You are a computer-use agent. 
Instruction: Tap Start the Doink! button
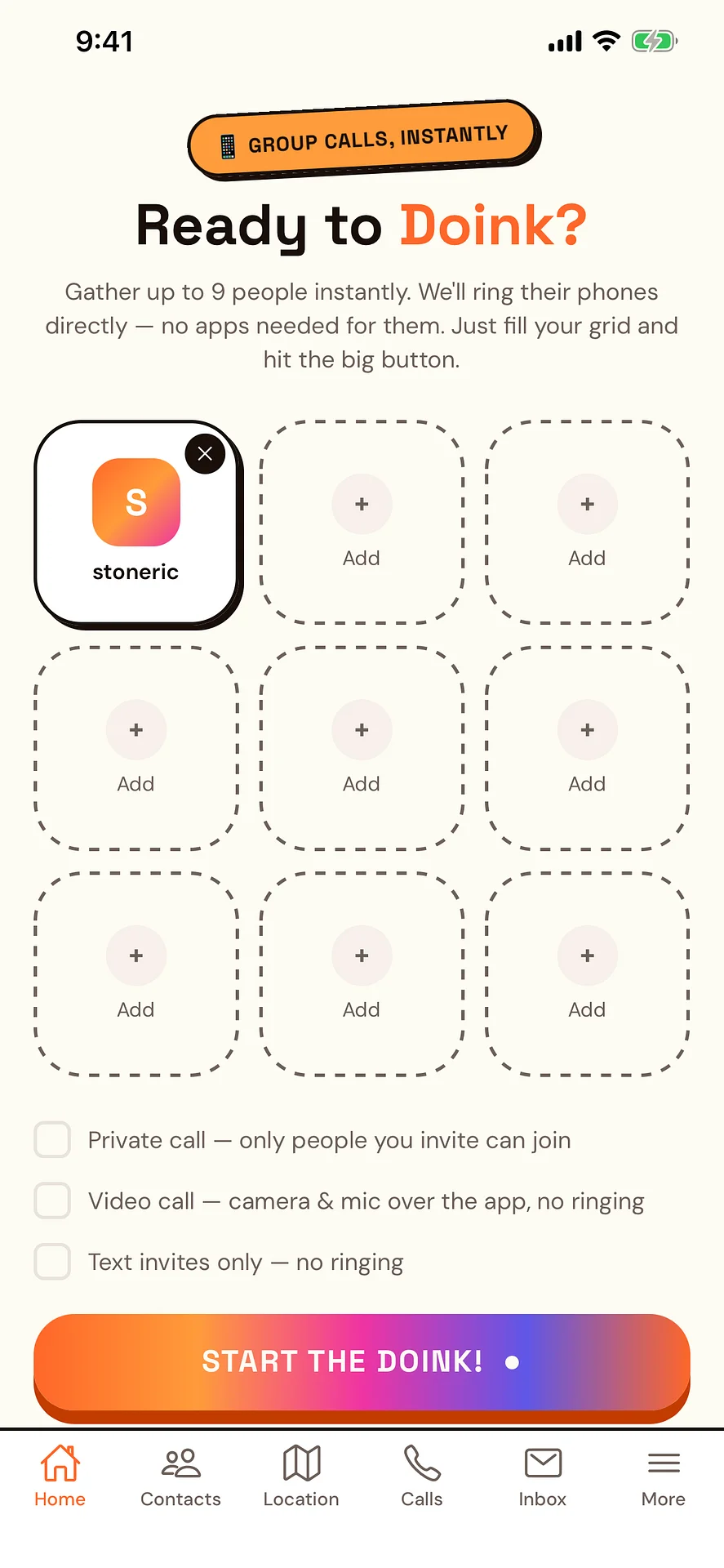coord(362,1362)
